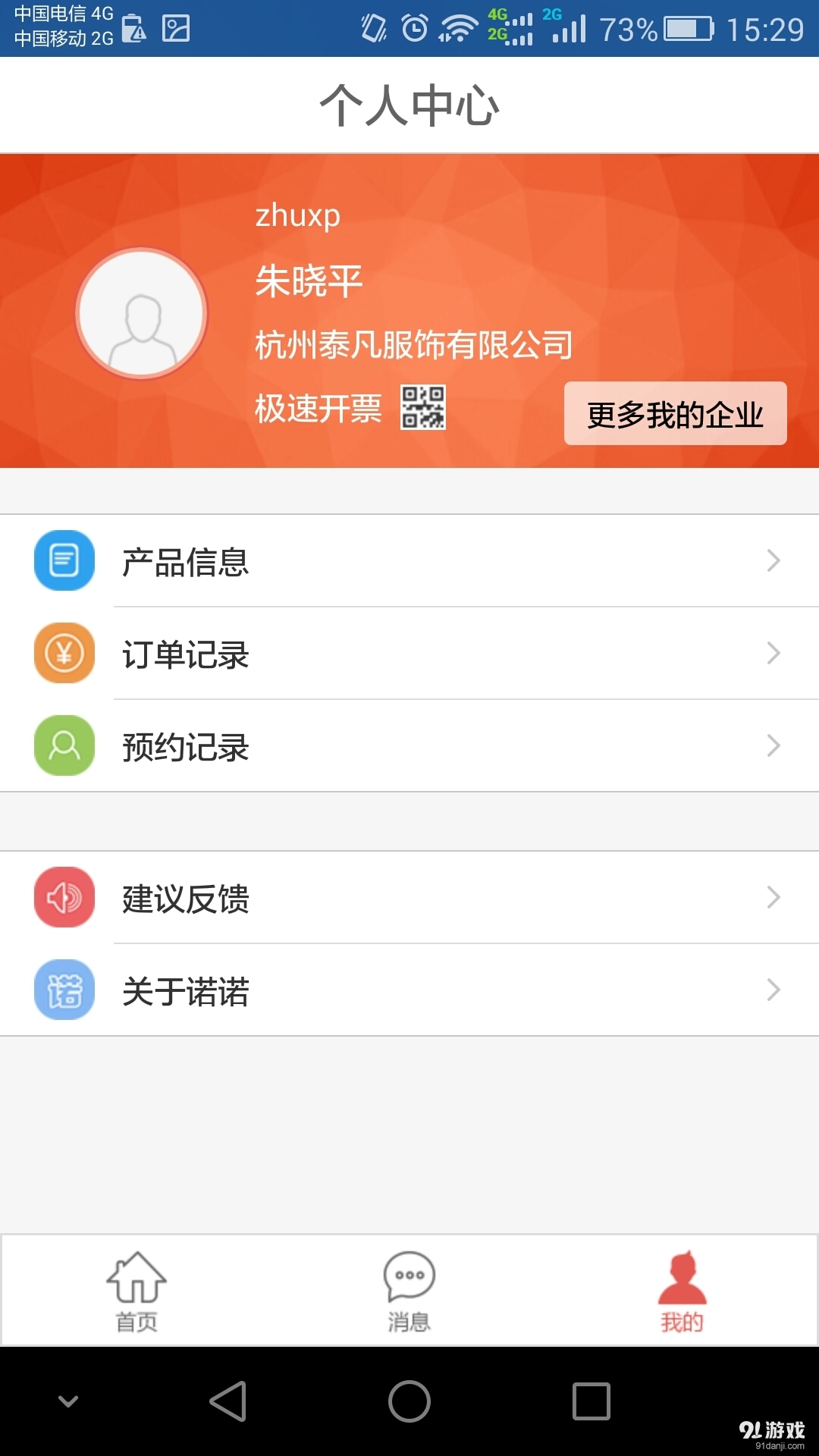Screen dimensions: 819x1456
Task: Open the 极速开票 QR code
Action: [x=423, y=408]
